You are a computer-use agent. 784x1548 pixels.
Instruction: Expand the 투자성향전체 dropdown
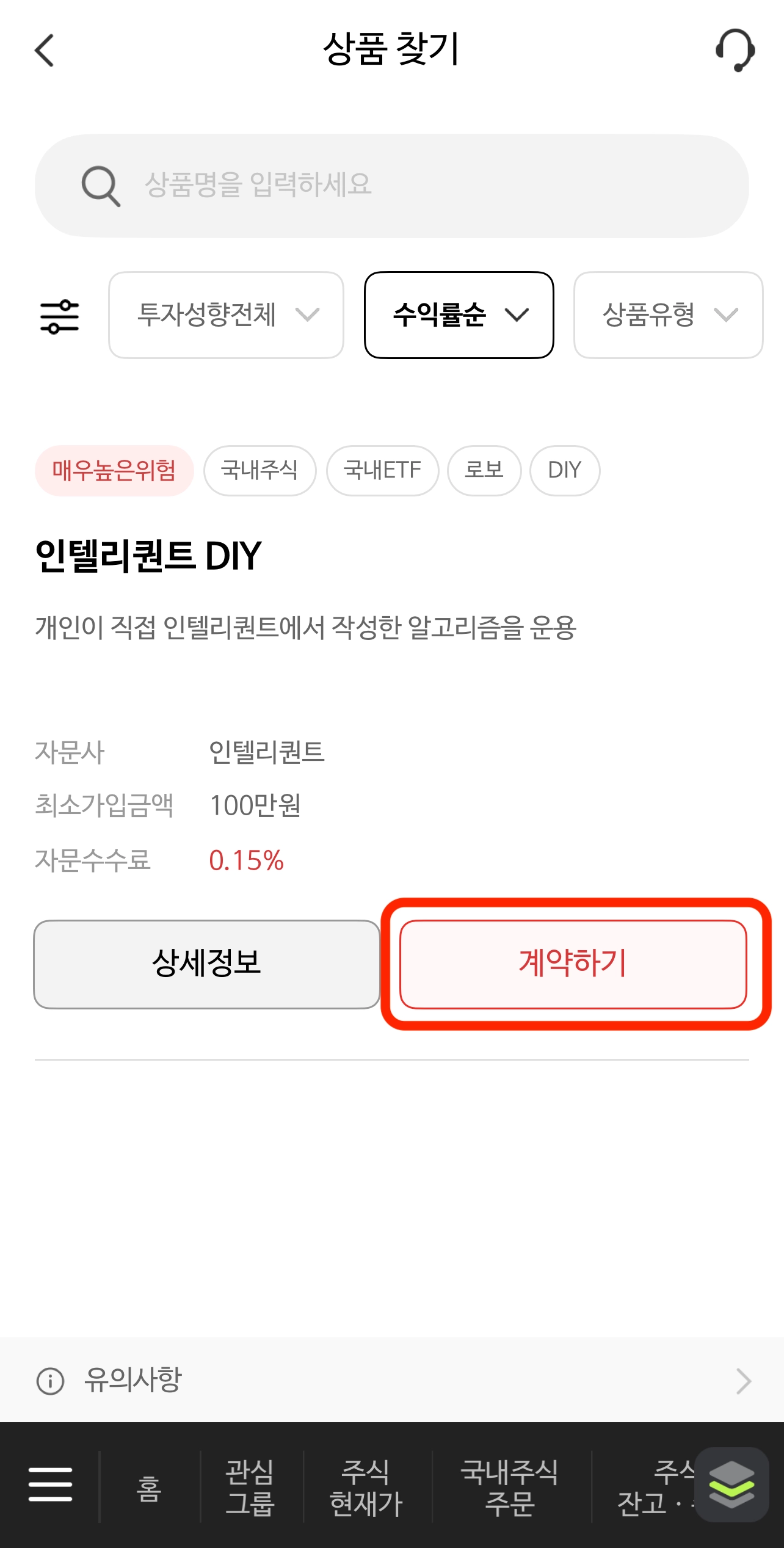point(226,315)
